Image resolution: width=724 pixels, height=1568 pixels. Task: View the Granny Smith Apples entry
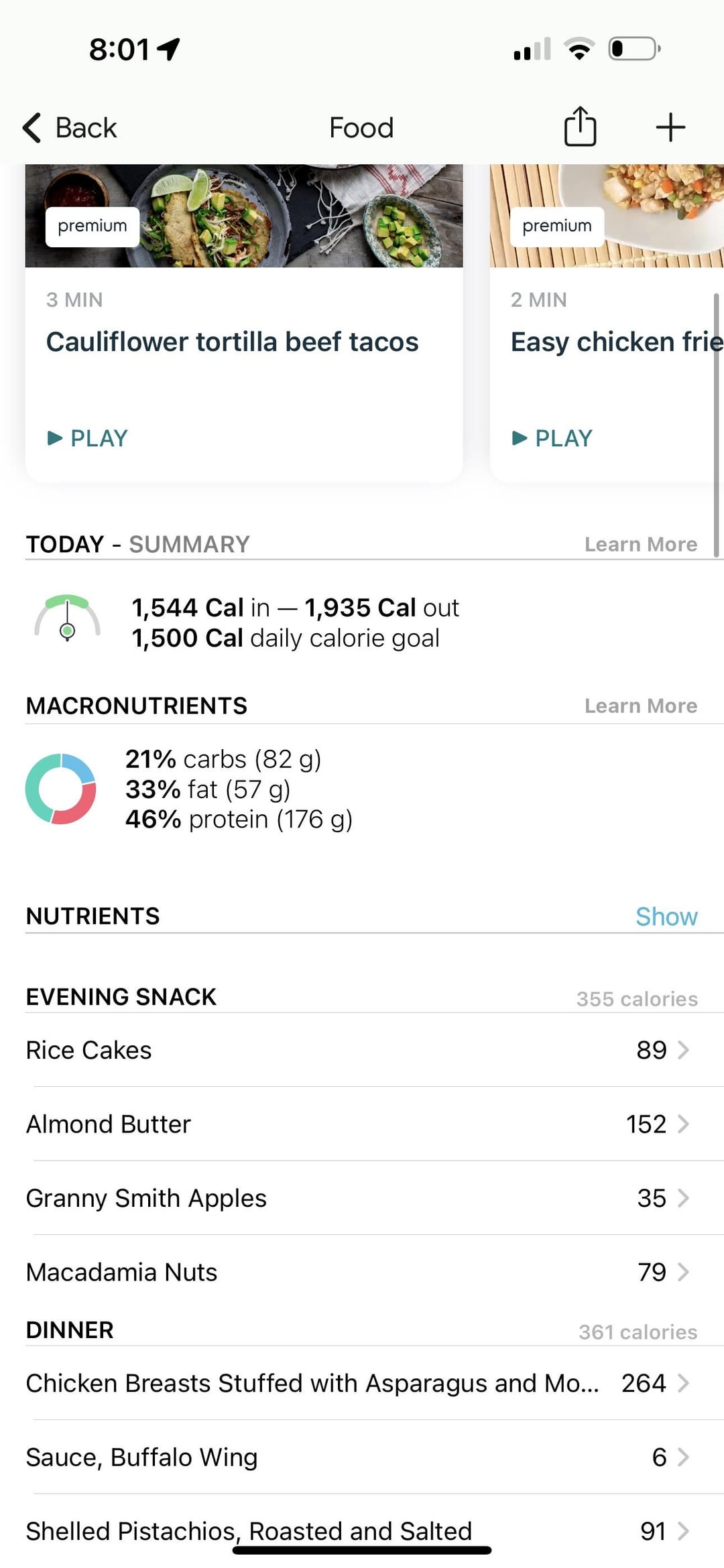pyautogui.click(x=362, y=1198)
